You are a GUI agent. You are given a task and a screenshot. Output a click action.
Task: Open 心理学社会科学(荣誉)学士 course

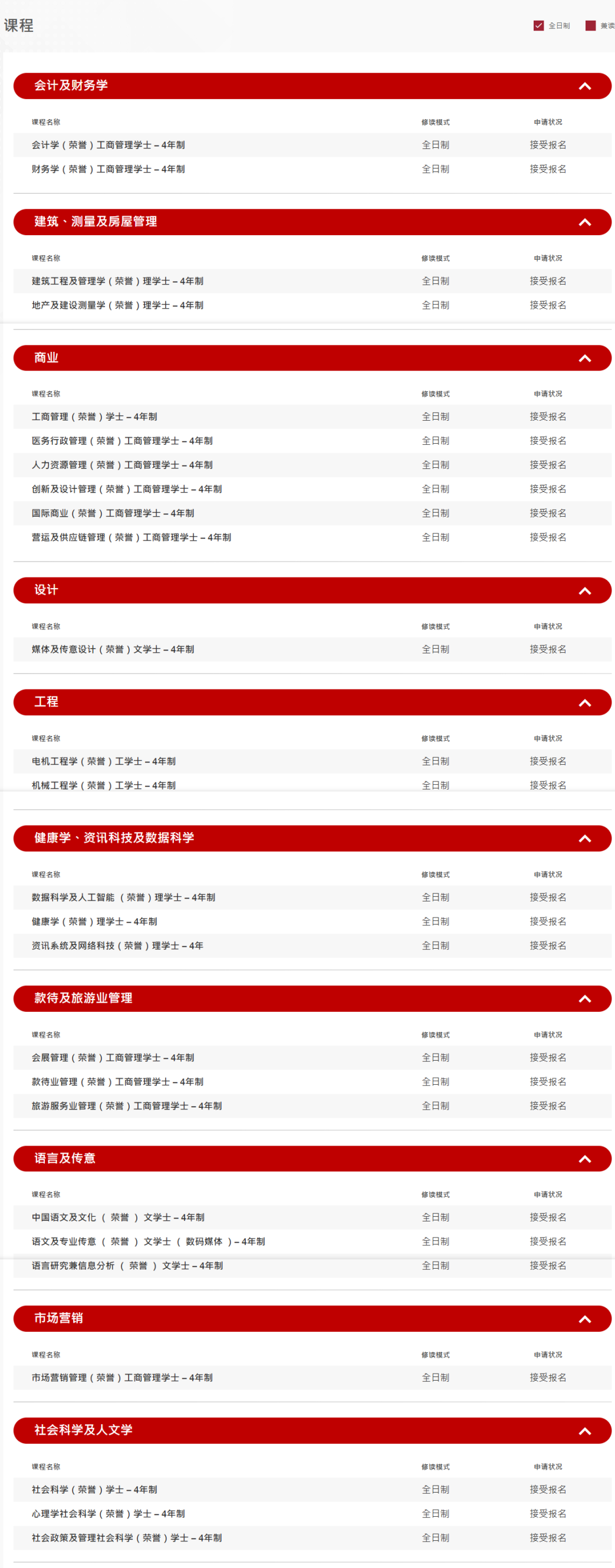click(108, 1513)
